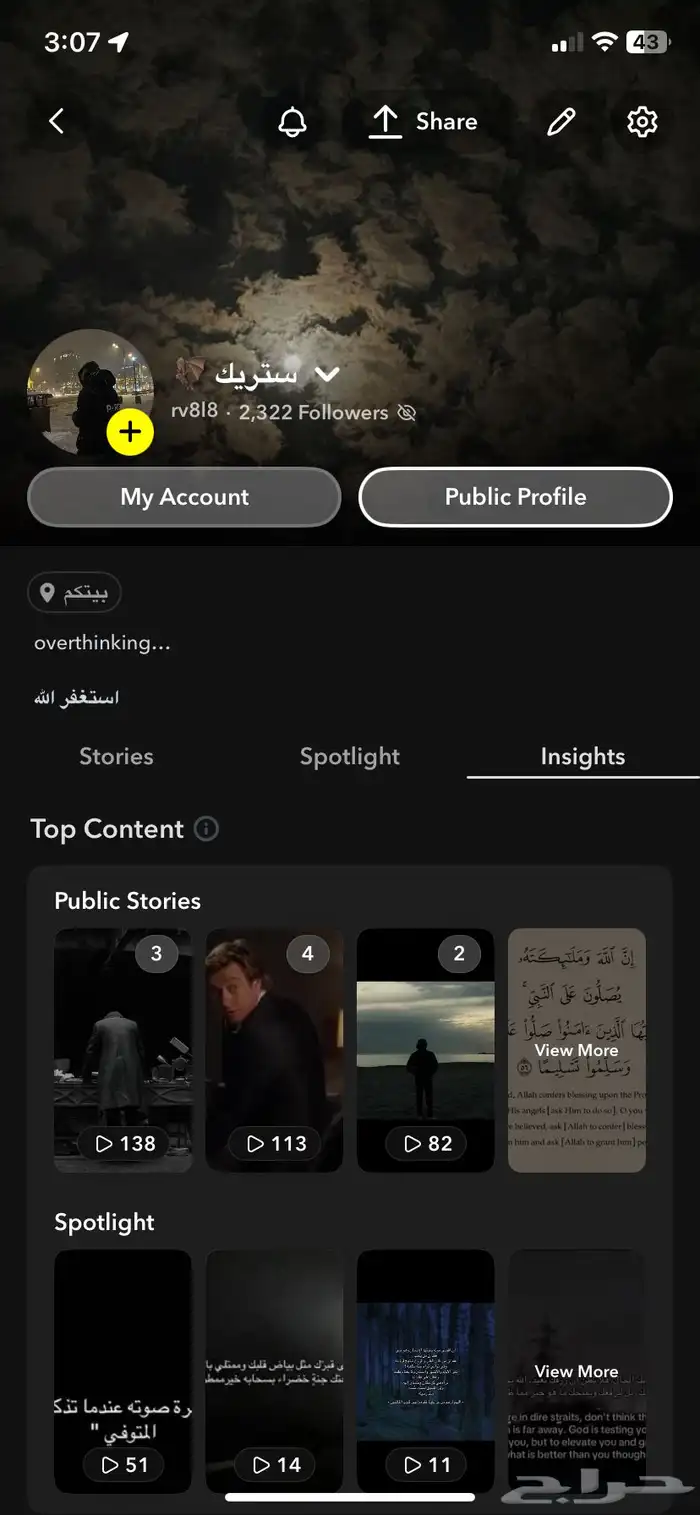The image size is (700, 1515).
Task: Expand the profile name dropdown chevron
Action: tap(327, 374)
